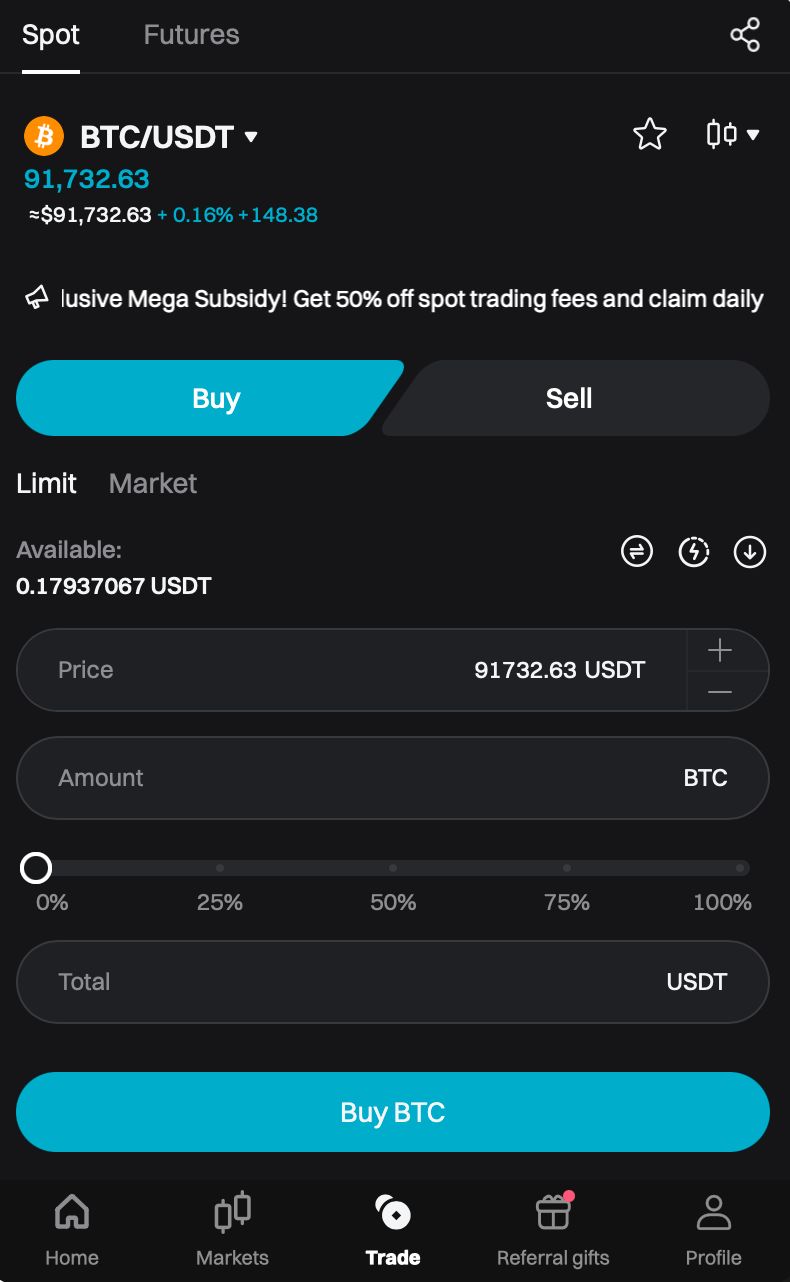This screenshot has height=1282, width=790.
Task: Select the flash trade lightning icon
Action: click(693, 551)
